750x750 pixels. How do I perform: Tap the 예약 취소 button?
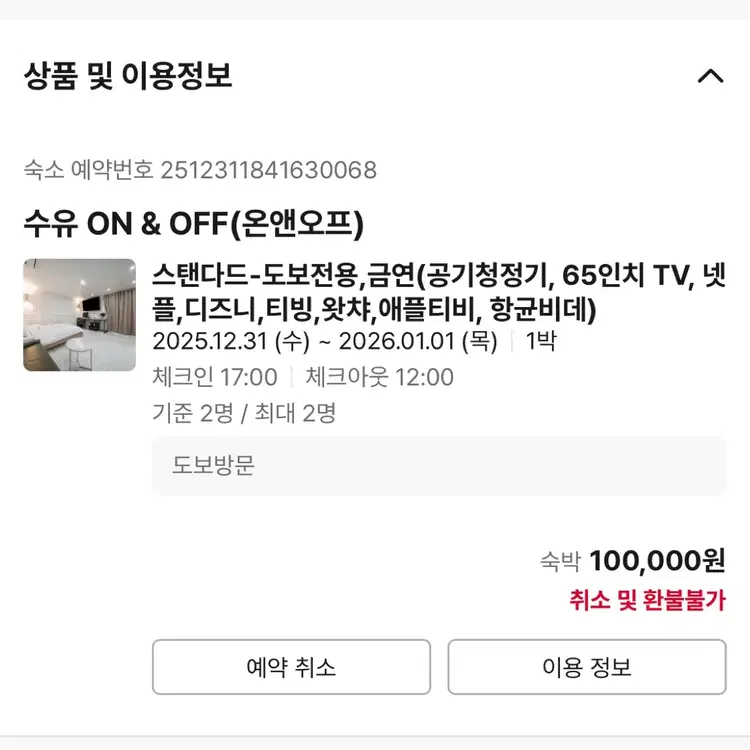[x=291, y=667]
